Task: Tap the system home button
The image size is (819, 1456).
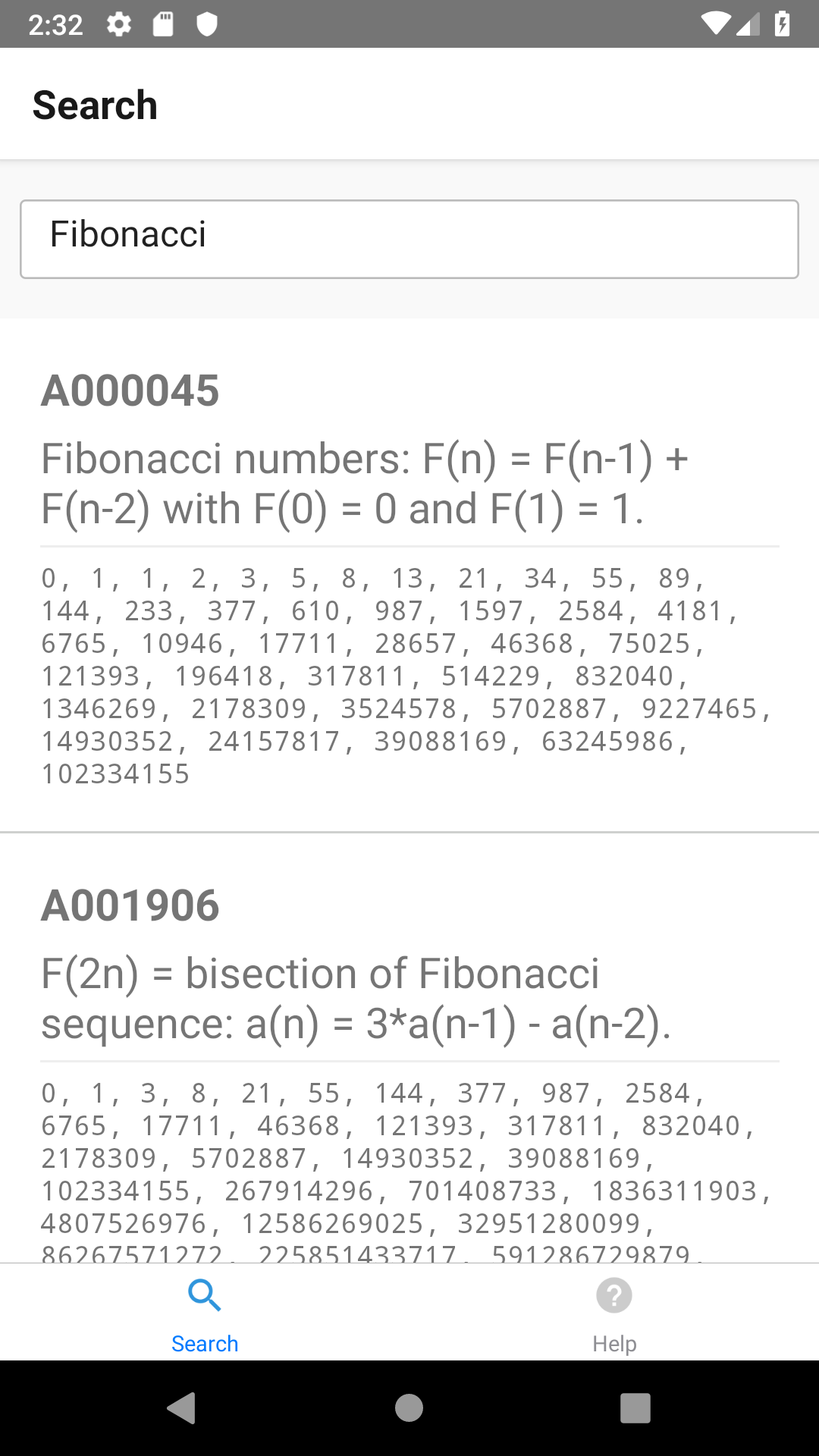Action: click(409, 1408)
